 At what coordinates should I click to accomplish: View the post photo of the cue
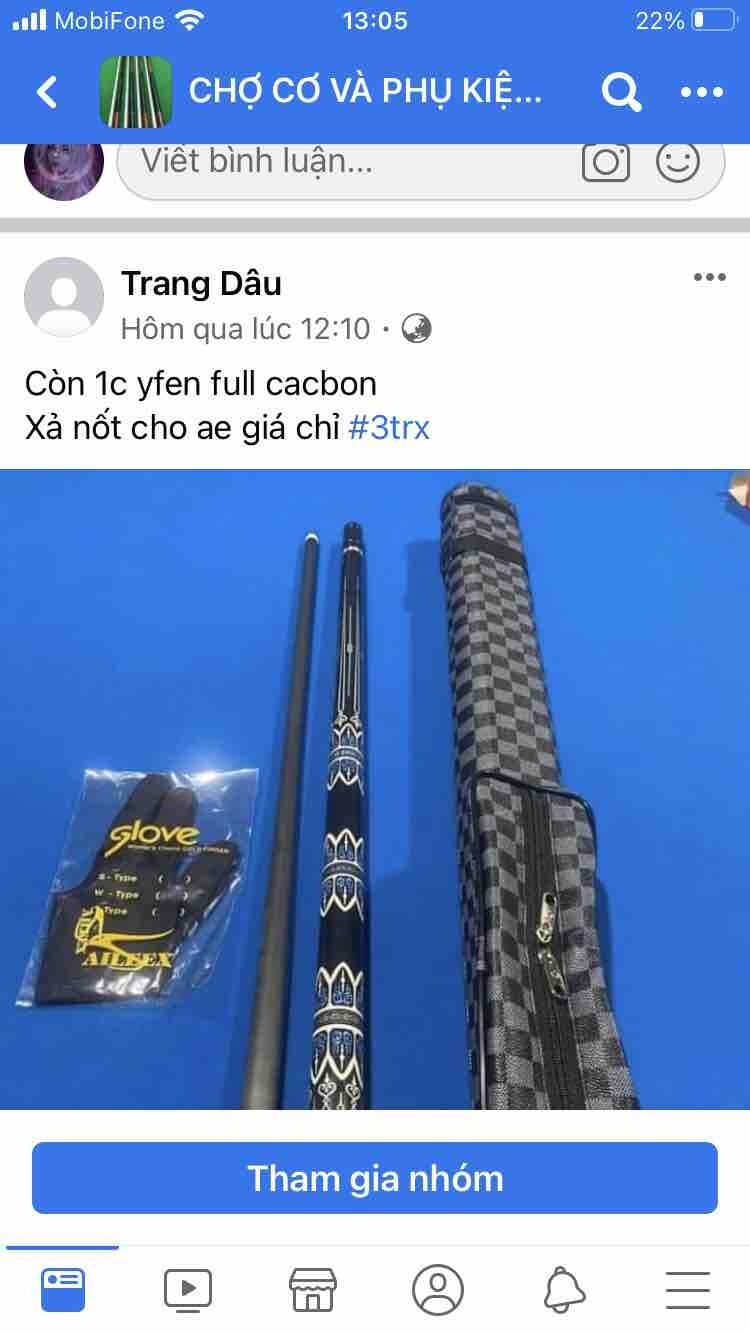[375, 790]
